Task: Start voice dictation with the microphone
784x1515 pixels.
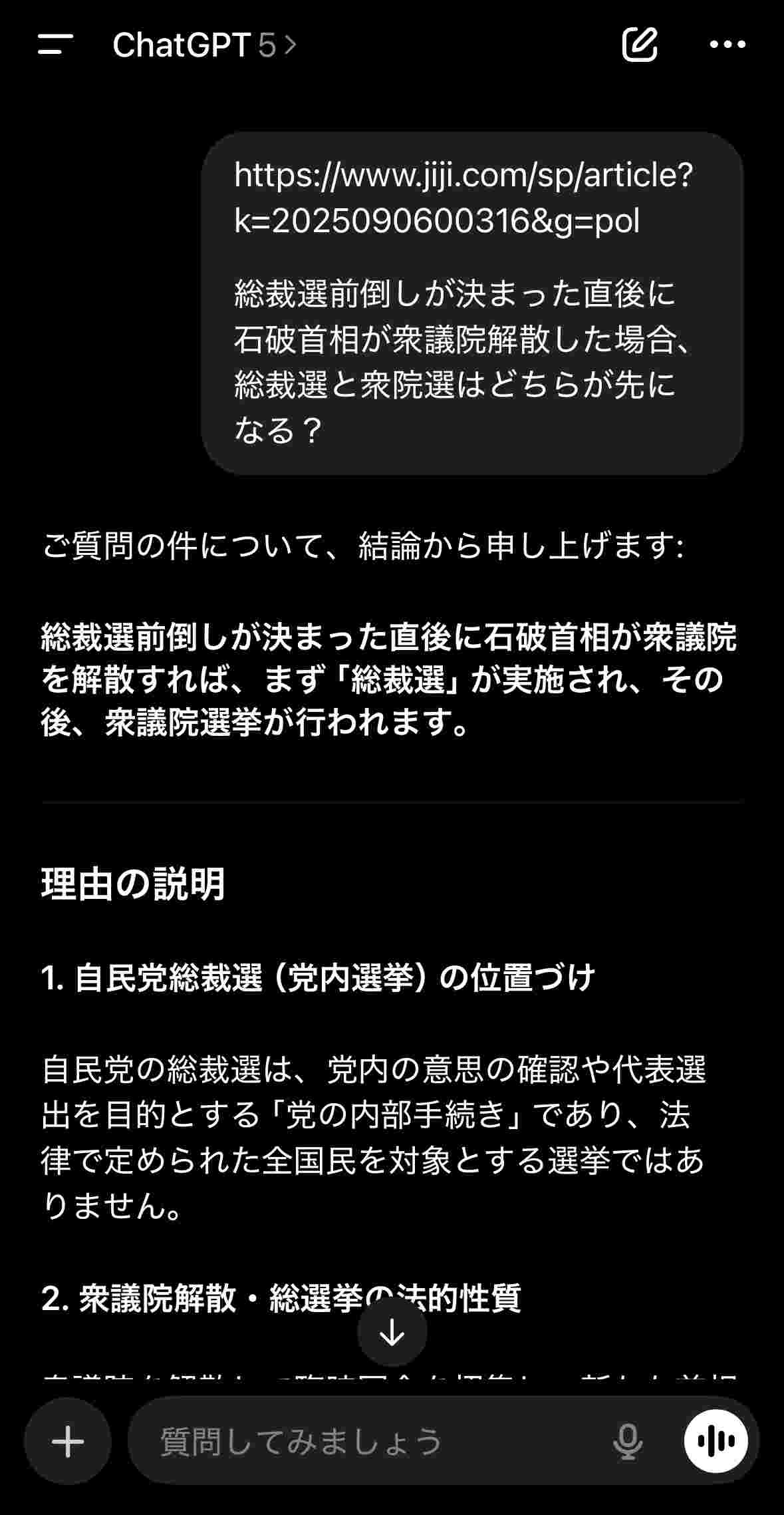Action: tap(627, 1441)
